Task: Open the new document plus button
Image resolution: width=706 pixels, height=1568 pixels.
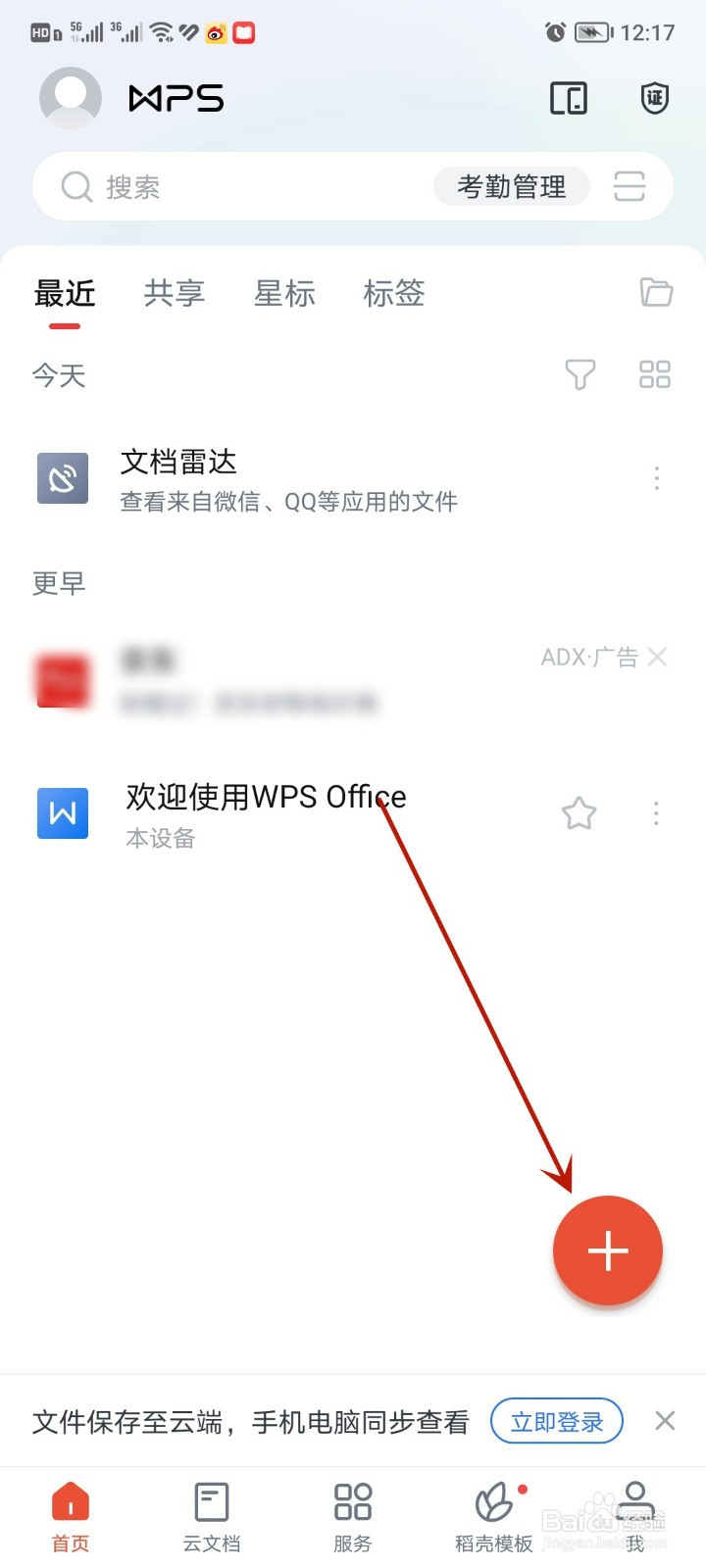Action: [608, 1250]
